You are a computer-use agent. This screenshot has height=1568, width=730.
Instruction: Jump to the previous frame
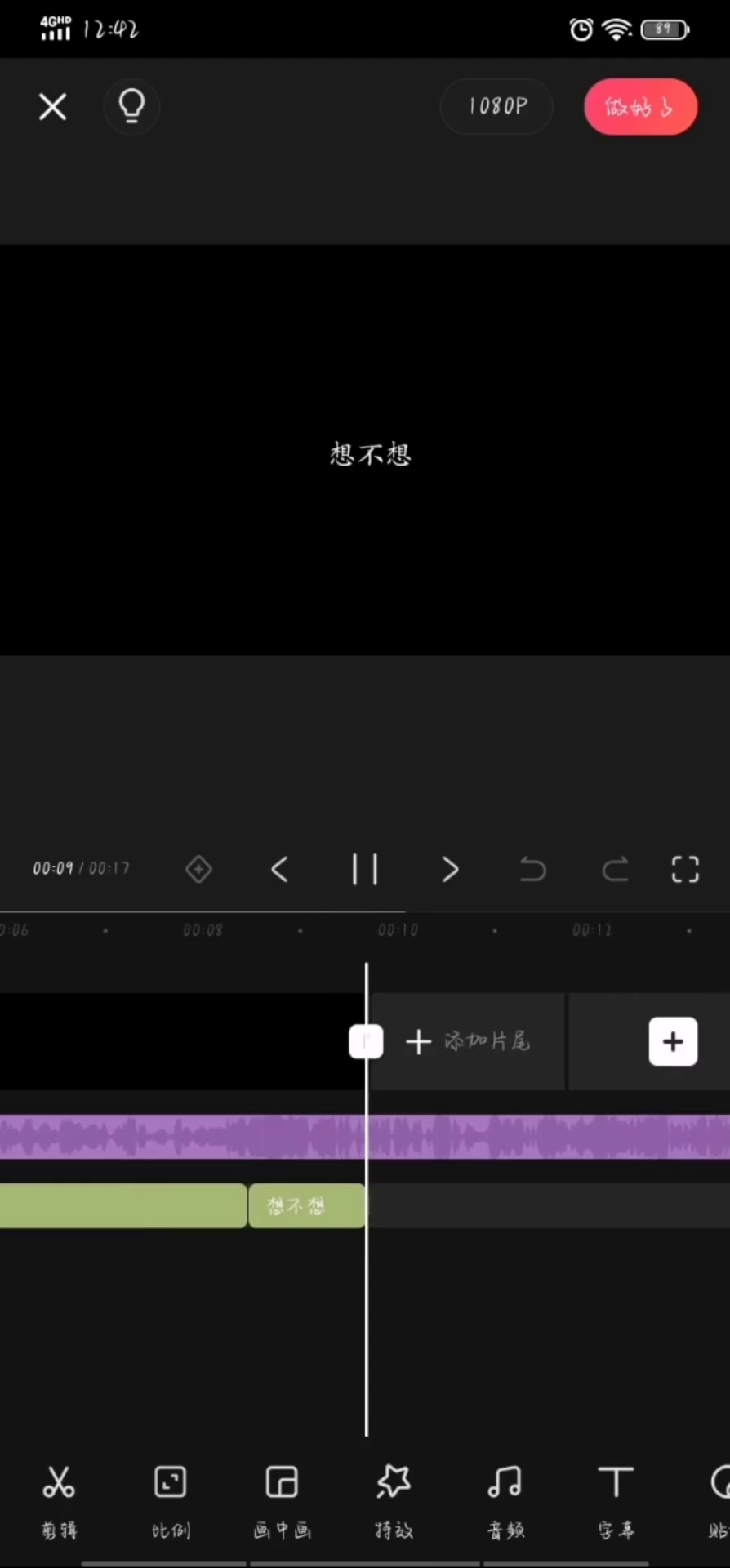279,869
